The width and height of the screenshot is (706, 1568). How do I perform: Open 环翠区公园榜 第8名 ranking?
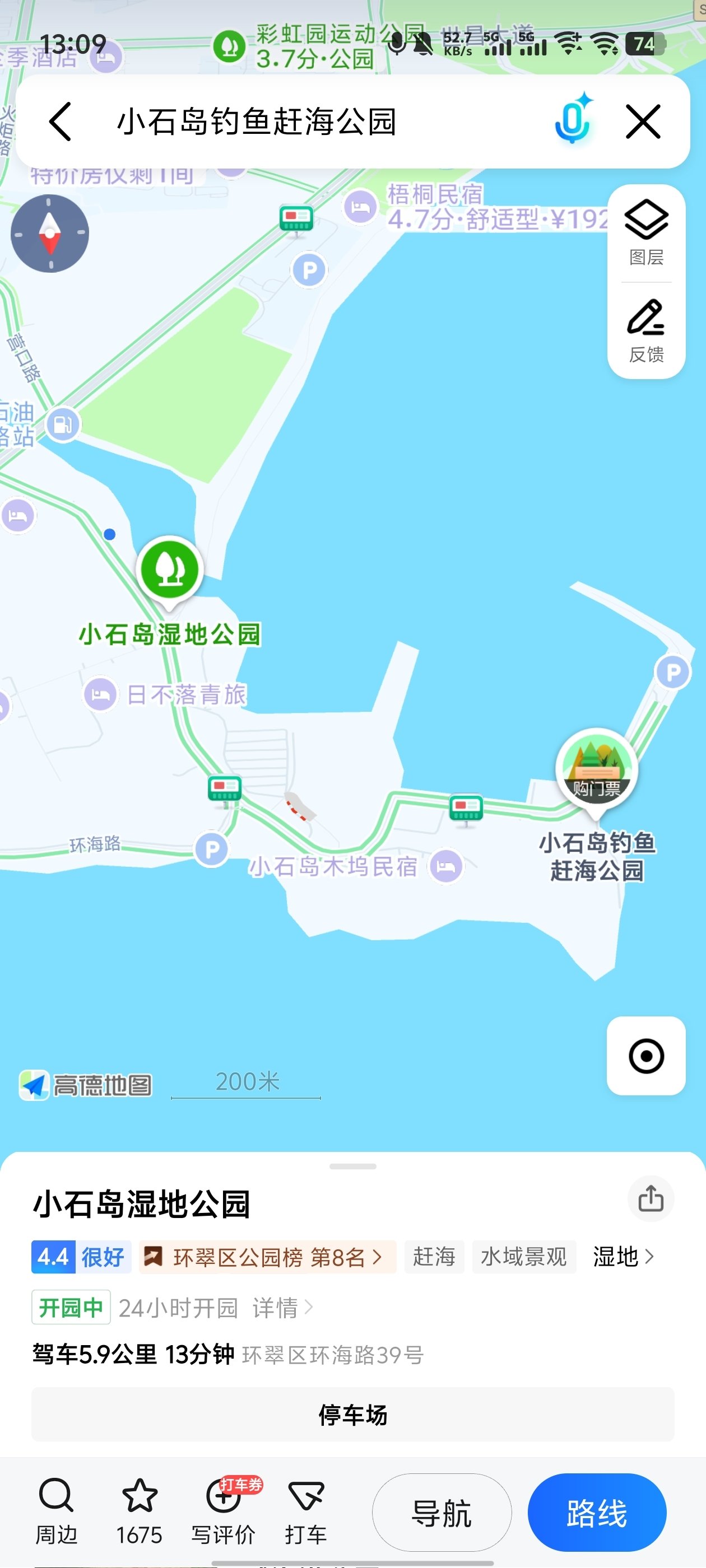click(x=268, y=1256)
